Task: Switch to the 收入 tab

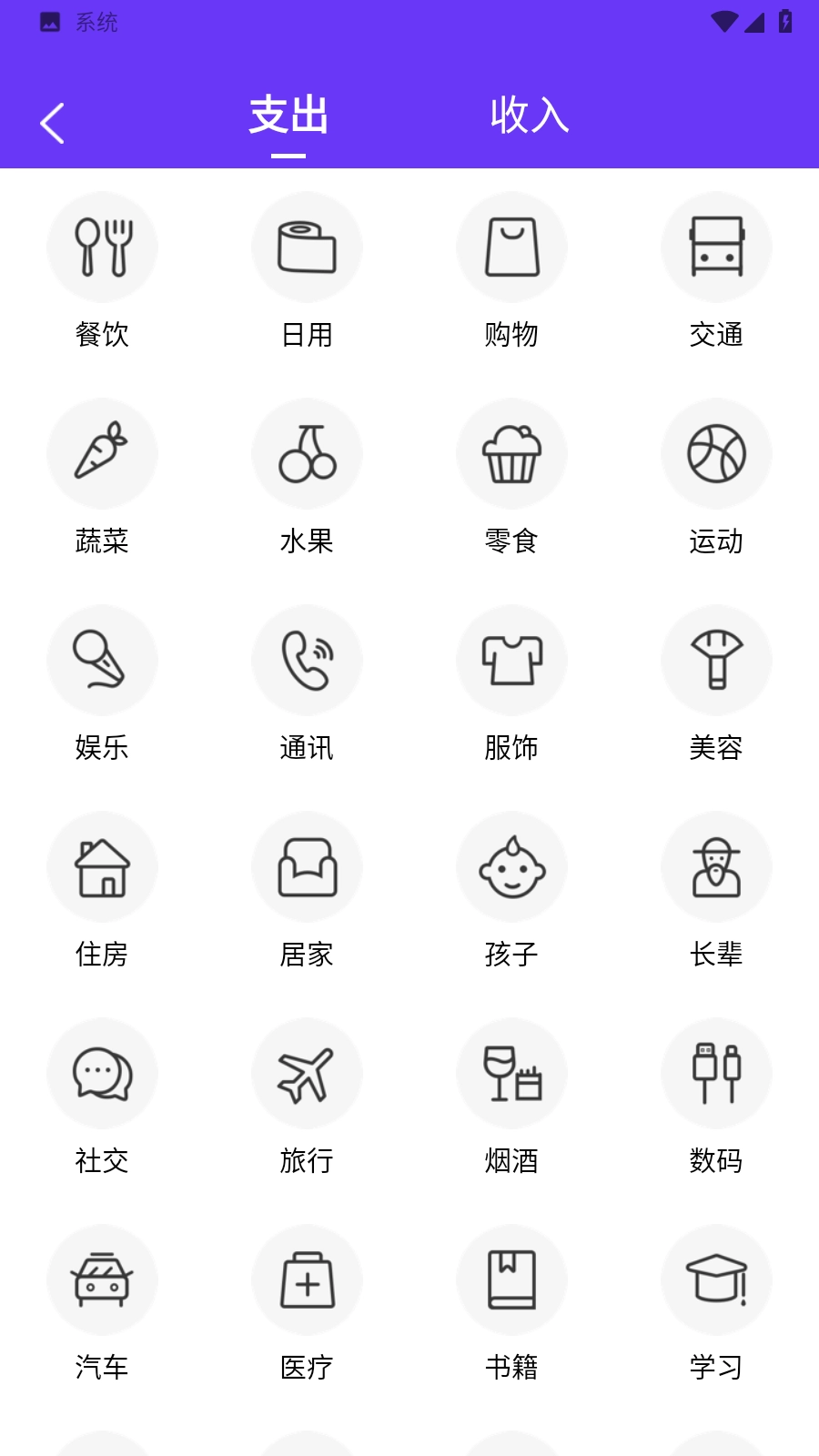Action: [529, 116]
